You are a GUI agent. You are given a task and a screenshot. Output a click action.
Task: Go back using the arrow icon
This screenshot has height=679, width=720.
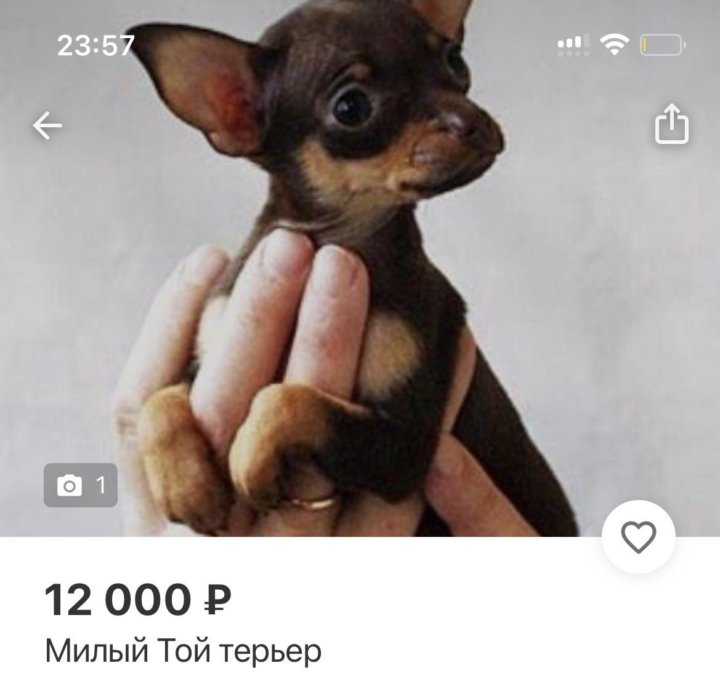[47, 126]
